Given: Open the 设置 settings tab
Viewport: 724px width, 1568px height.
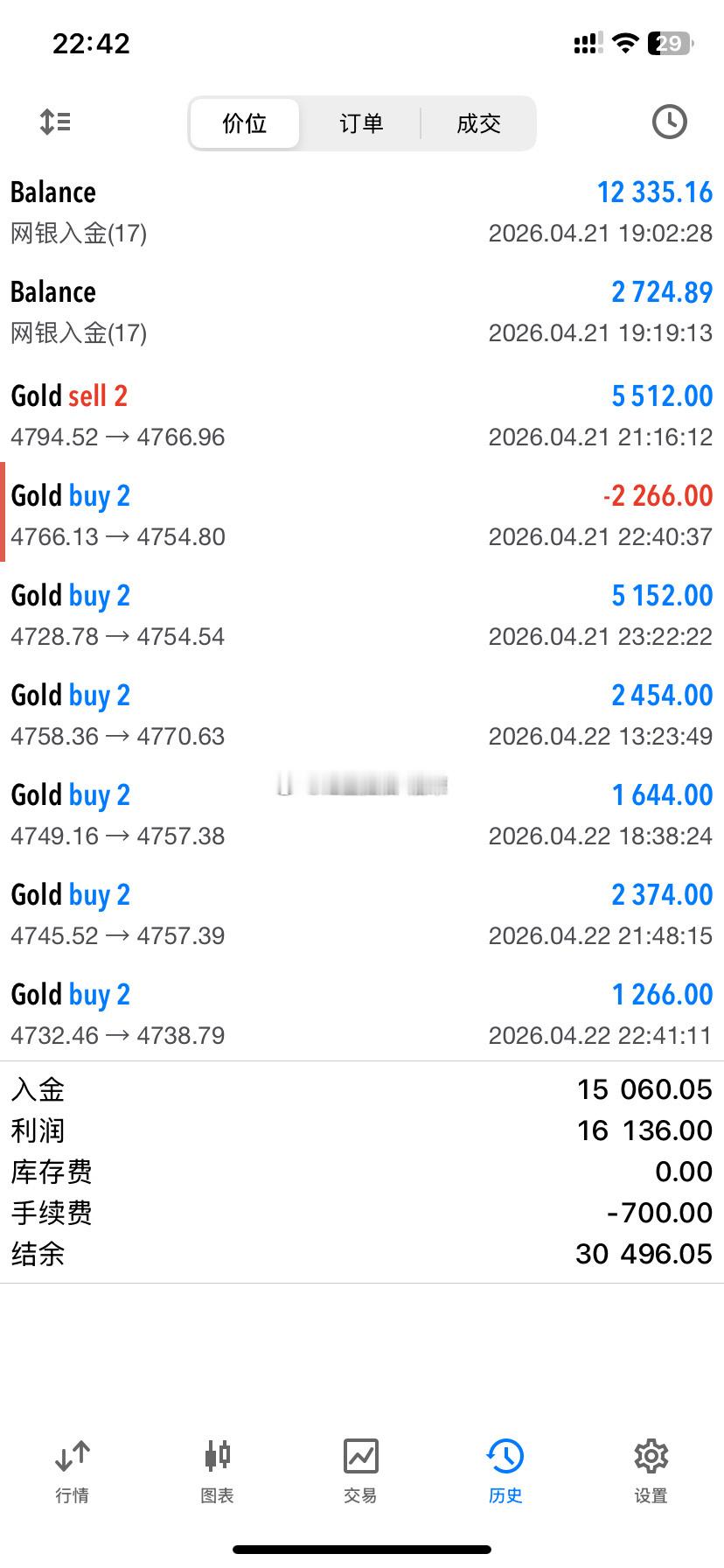Looking at the screenshot, I should tap(651, 1471).
